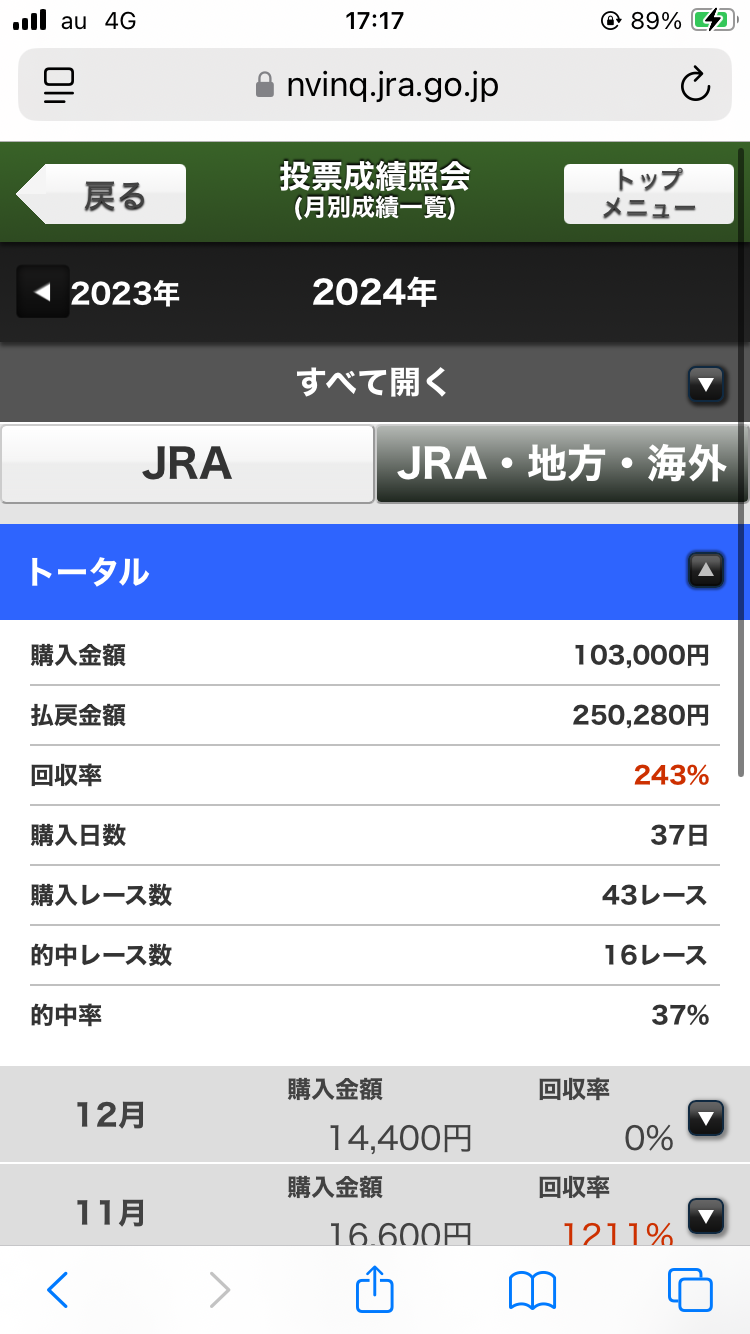Go to the previous year 2023年
The height and width of the screenshot is (1334, 750).
point(98,293)
